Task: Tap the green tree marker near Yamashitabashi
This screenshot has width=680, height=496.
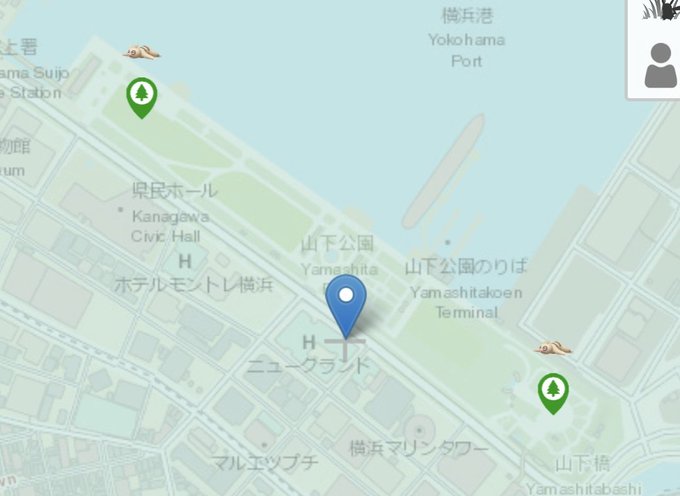Action: [551, 391]
